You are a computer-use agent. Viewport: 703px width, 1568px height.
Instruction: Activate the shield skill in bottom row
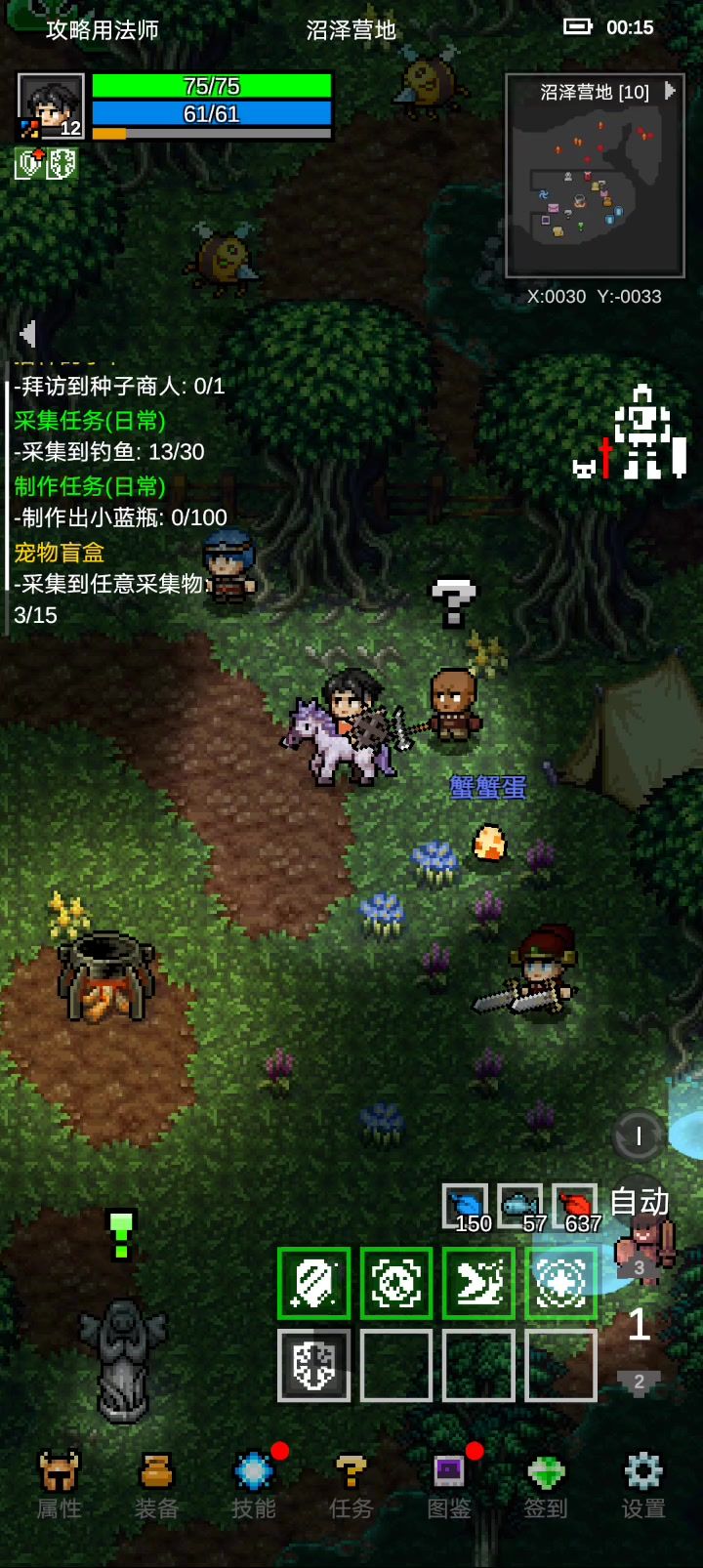point(313,1365)
